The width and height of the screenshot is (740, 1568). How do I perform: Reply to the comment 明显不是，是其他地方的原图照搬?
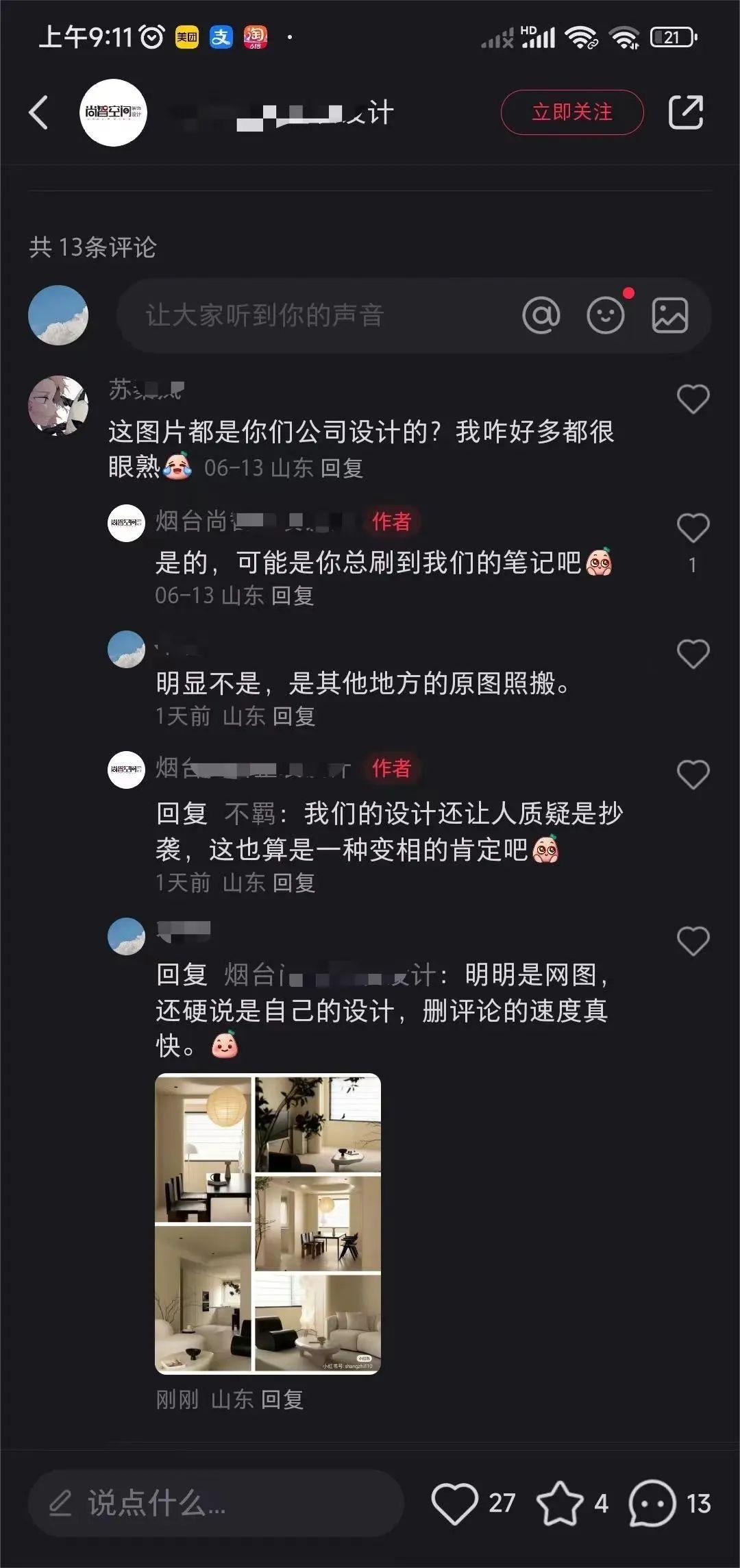click(294, 717)
